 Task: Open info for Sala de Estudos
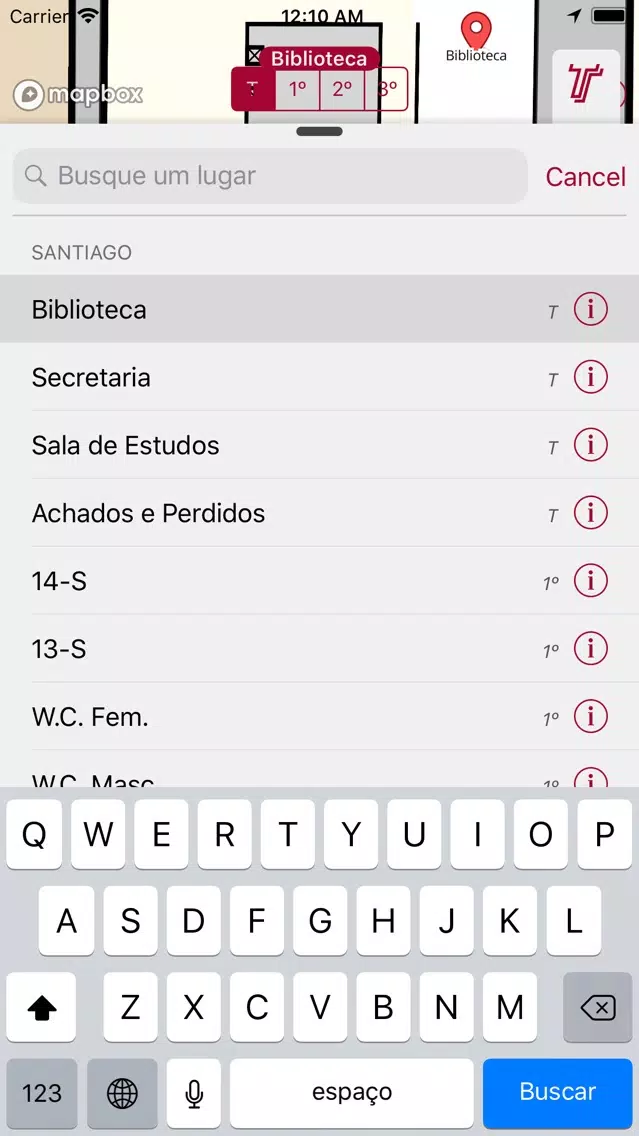590,445
